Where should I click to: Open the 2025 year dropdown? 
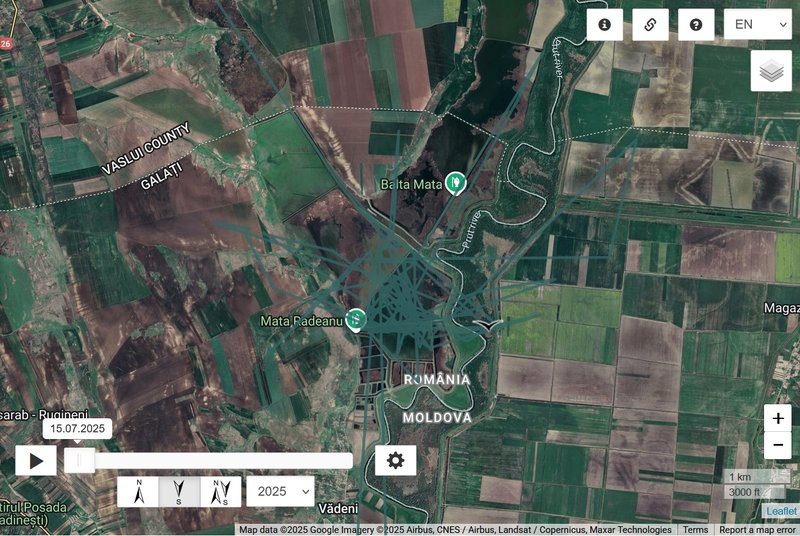[x=280, y=491]
